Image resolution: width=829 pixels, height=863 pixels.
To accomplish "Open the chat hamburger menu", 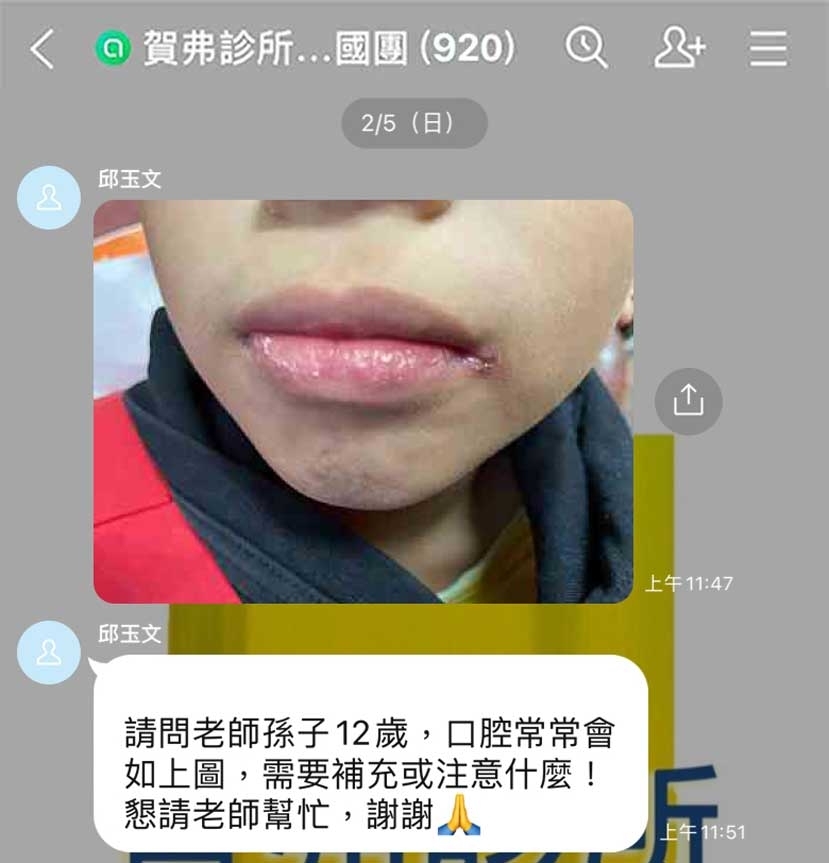I will click(x=768, y=47).
